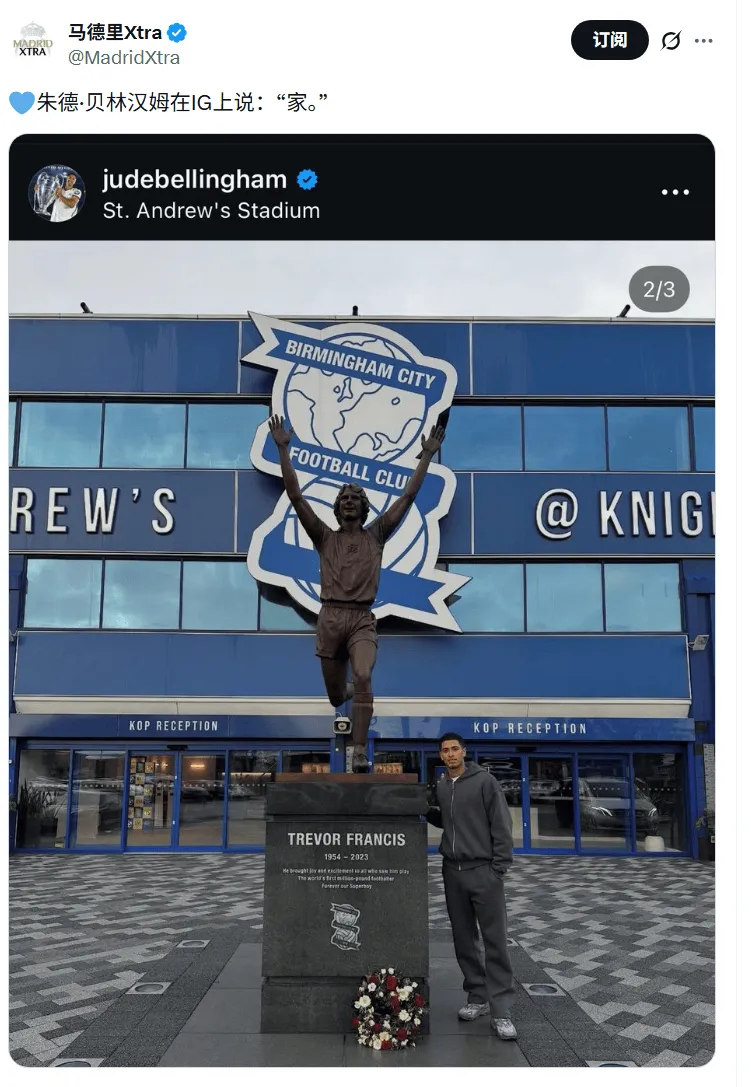Image resolution: width=751 pixels, height=1087 pixels.
Task: Open the tweet's overflow menu
Action: point(704,40)
